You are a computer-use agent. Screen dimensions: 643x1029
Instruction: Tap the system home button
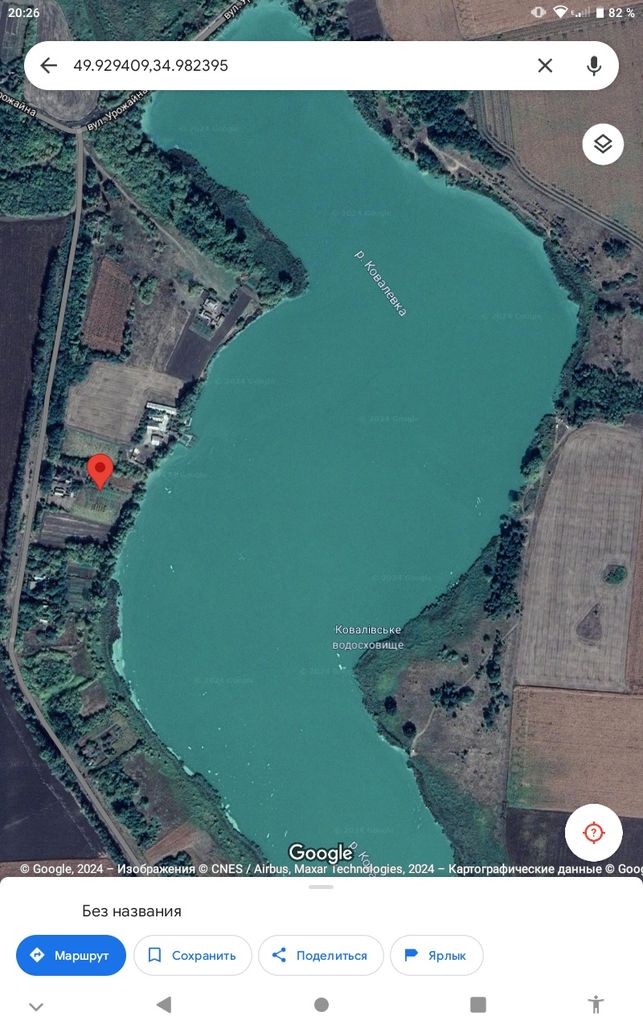[322, 1005]
